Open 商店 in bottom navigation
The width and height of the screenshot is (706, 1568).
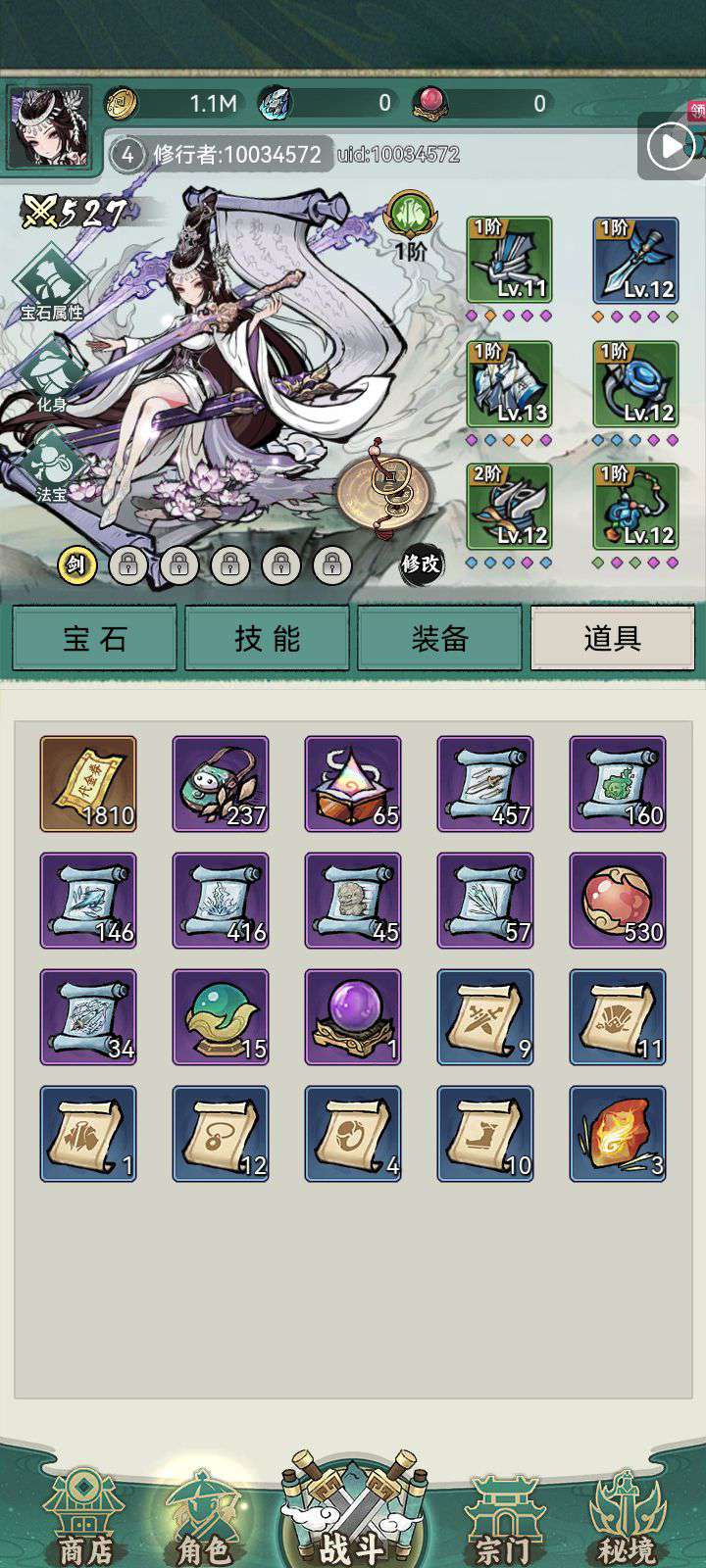pyautogui.click(x=86, y=1517)
